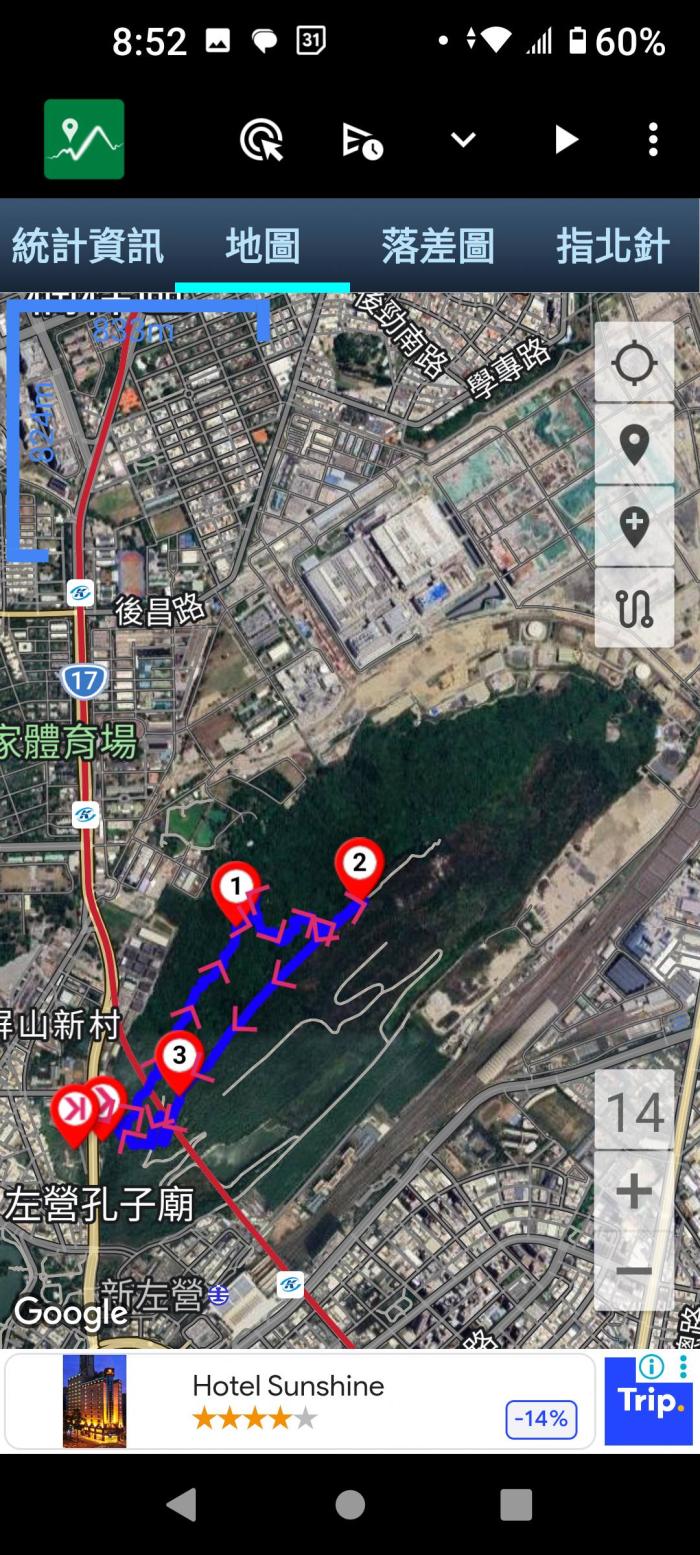Center map on my current location
The height and width of the screenshot is (1555, 700).
point(634,363)
